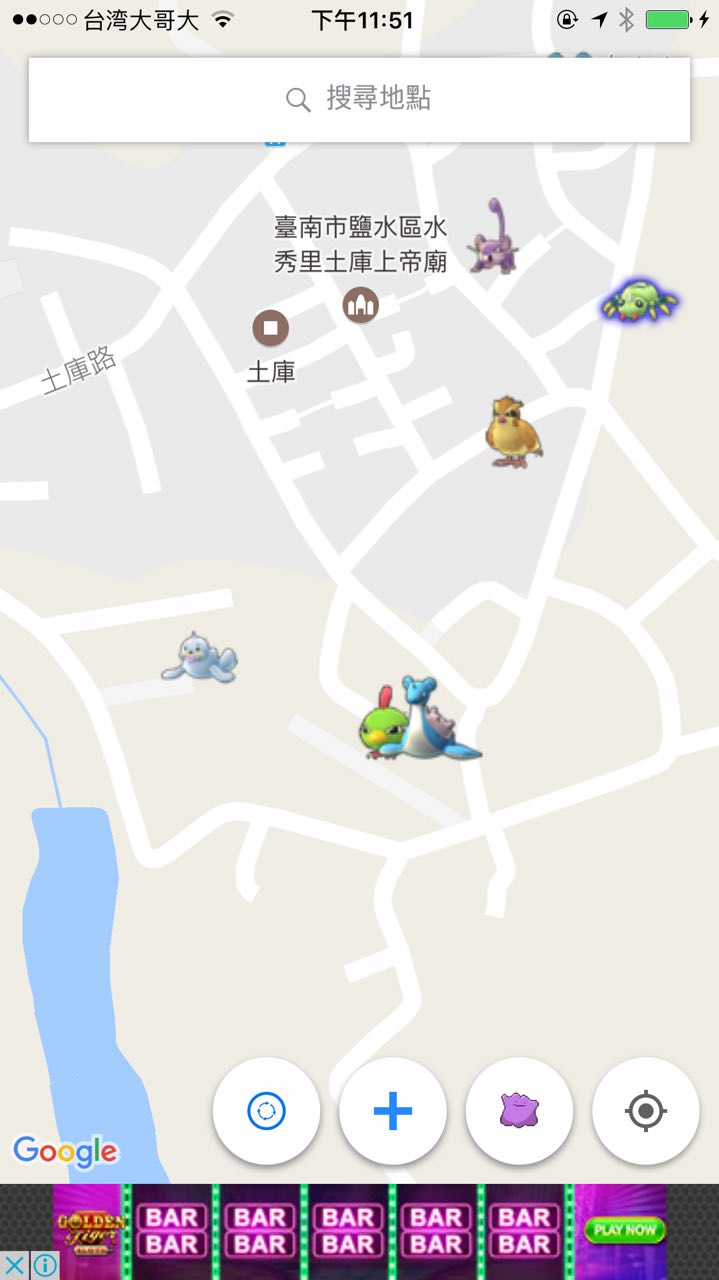Center the map on my location
This screenshot has width=719, height=1280.
(646, 1111)
